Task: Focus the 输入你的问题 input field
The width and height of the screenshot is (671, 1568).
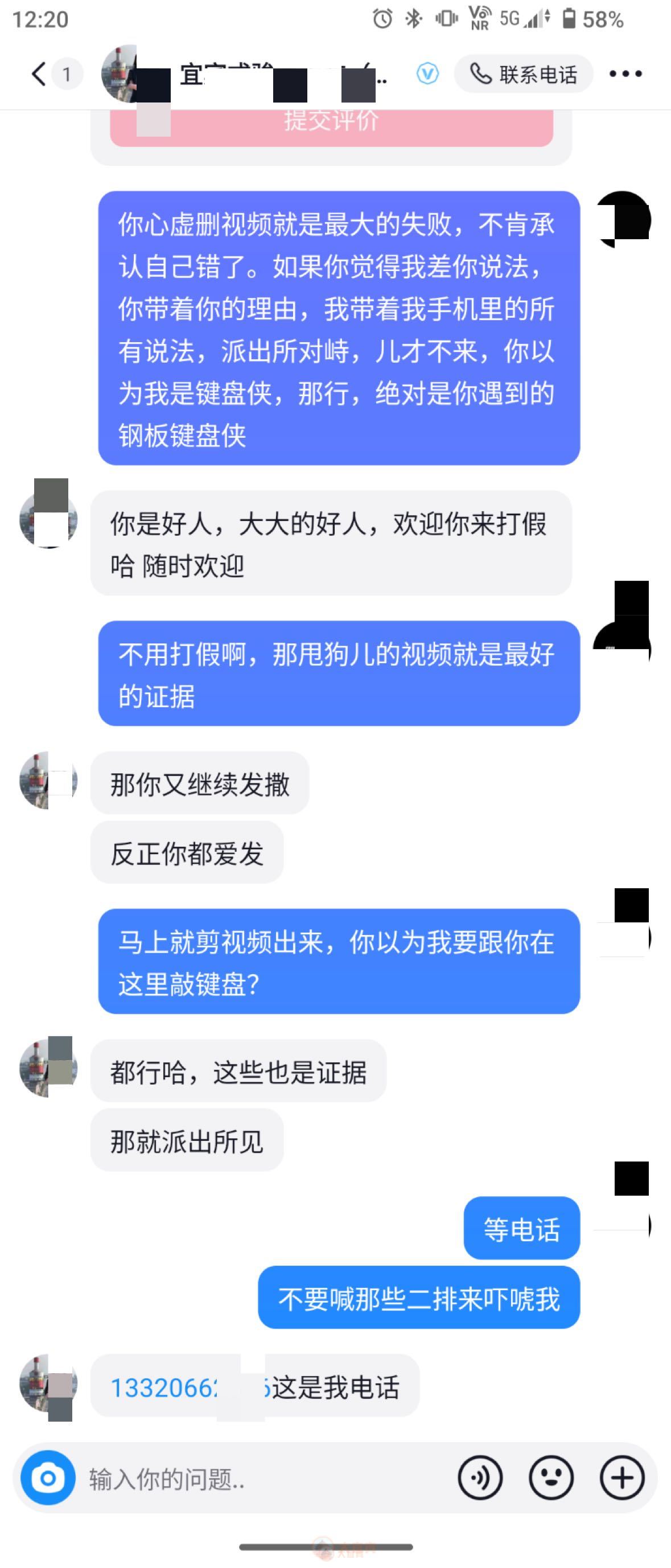Action: 262,1478
